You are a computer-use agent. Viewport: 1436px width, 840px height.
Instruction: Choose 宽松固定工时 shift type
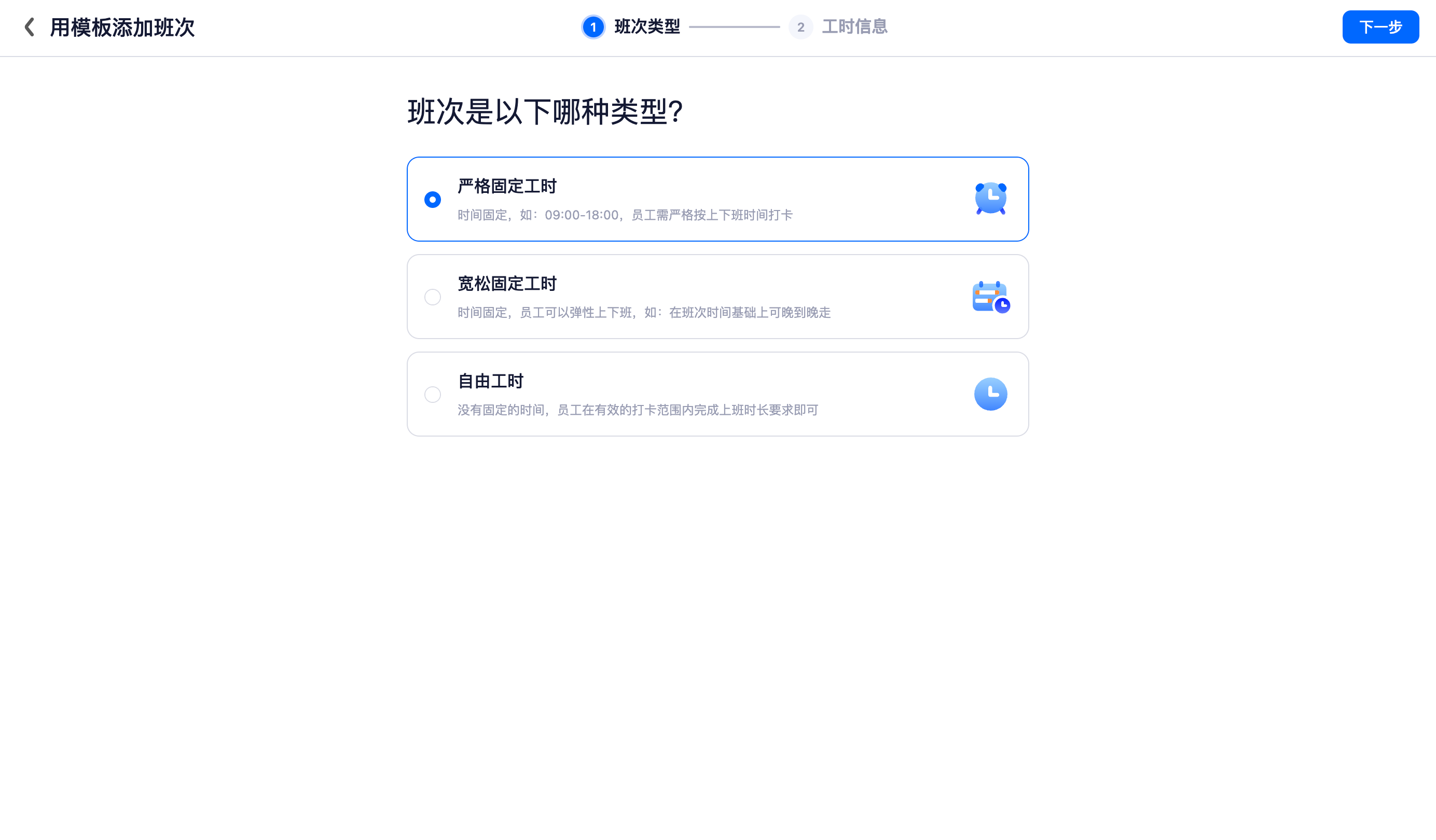coord(433,297)
